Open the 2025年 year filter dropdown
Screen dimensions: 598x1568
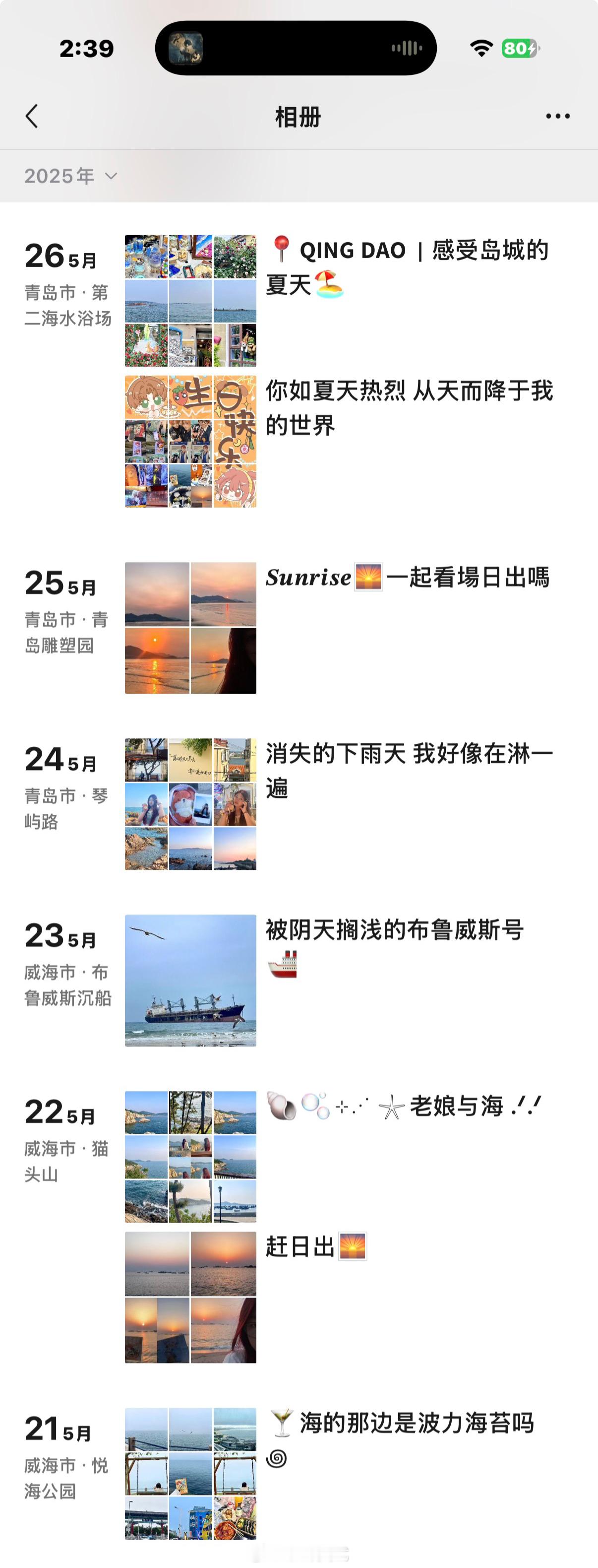(69, 177)
